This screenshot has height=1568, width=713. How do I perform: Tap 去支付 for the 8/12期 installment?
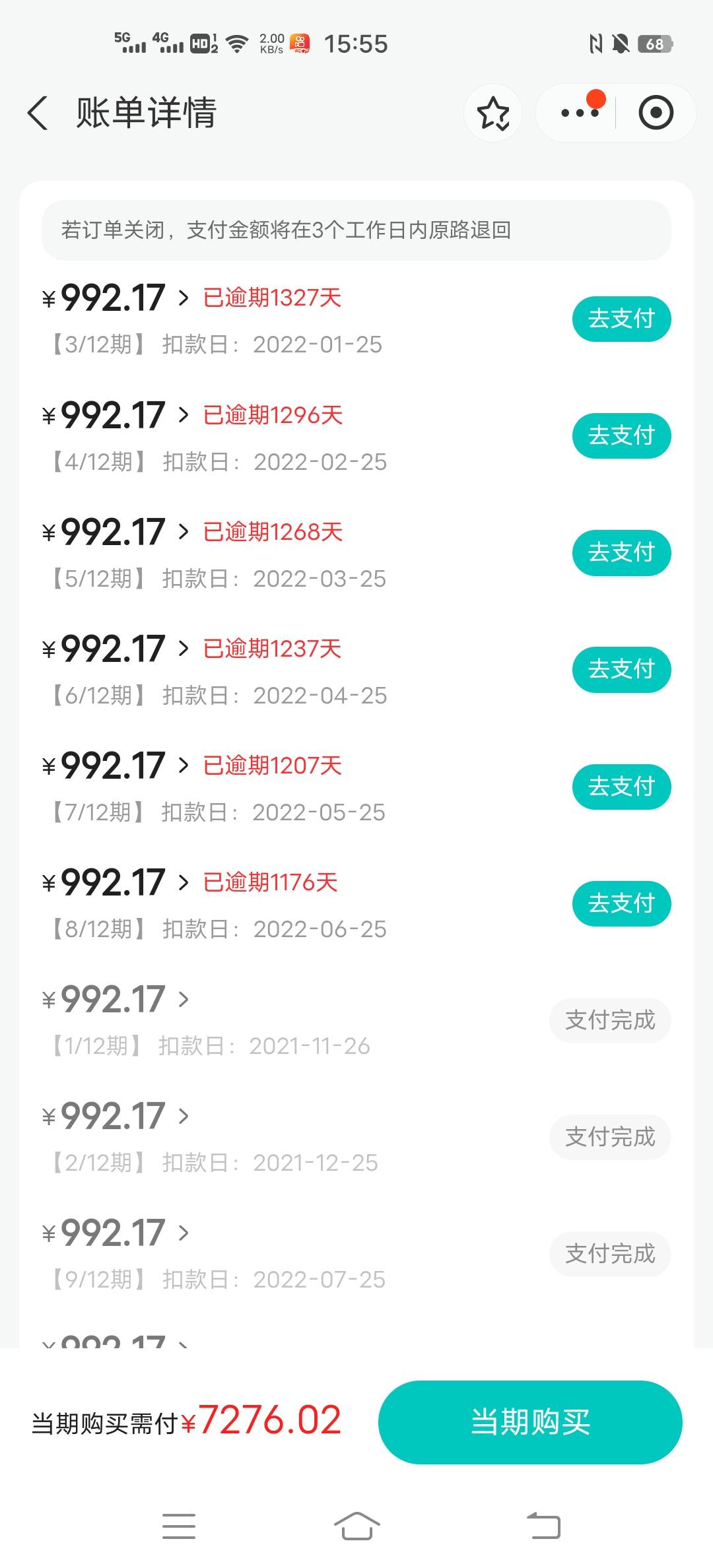click(621, 903)
